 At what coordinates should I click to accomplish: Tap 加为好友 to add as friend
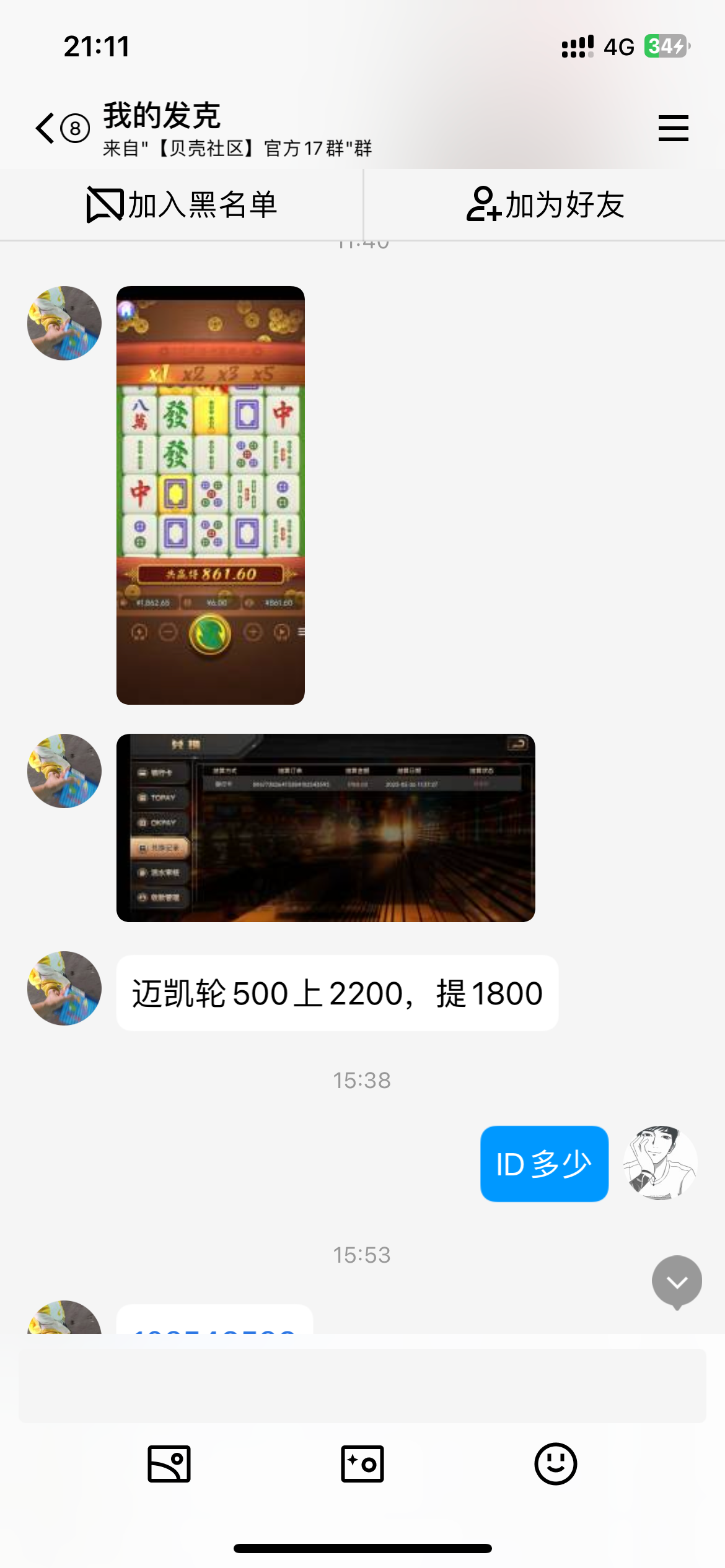tap(545, 205)
